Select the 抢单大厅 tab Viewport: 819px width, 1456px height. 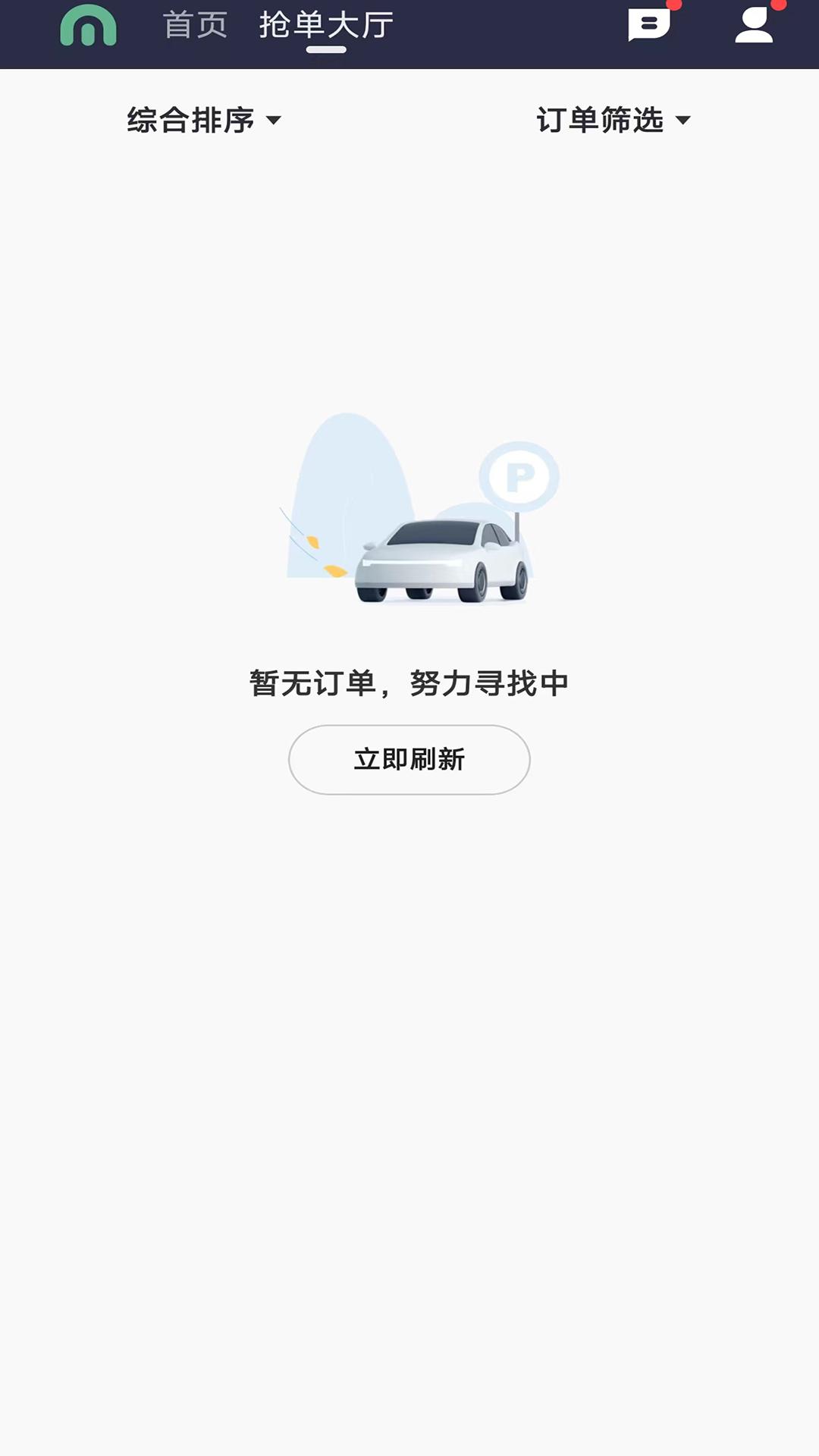[x=326, y=24]
